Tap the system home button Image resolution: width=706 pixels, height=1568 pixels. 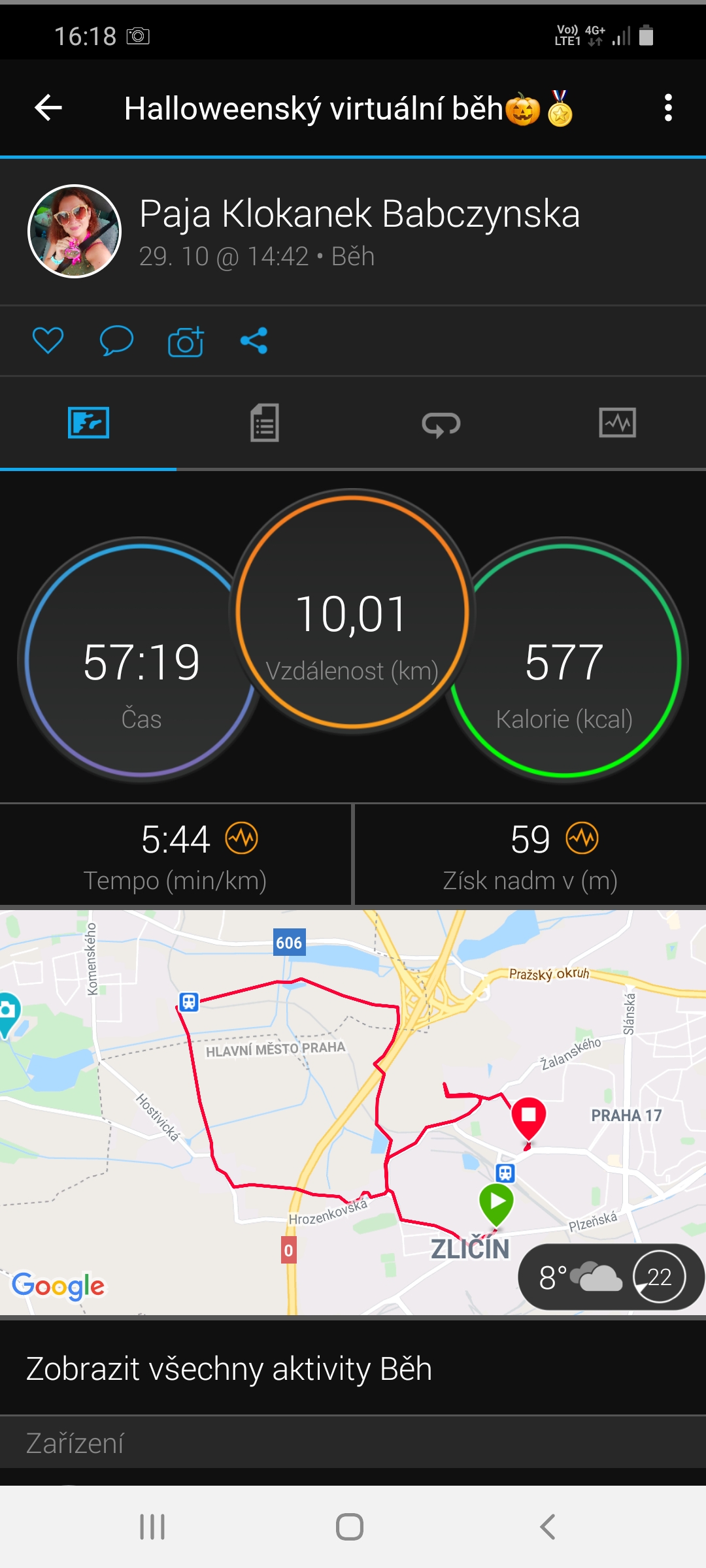click(x=350, y=1527)
